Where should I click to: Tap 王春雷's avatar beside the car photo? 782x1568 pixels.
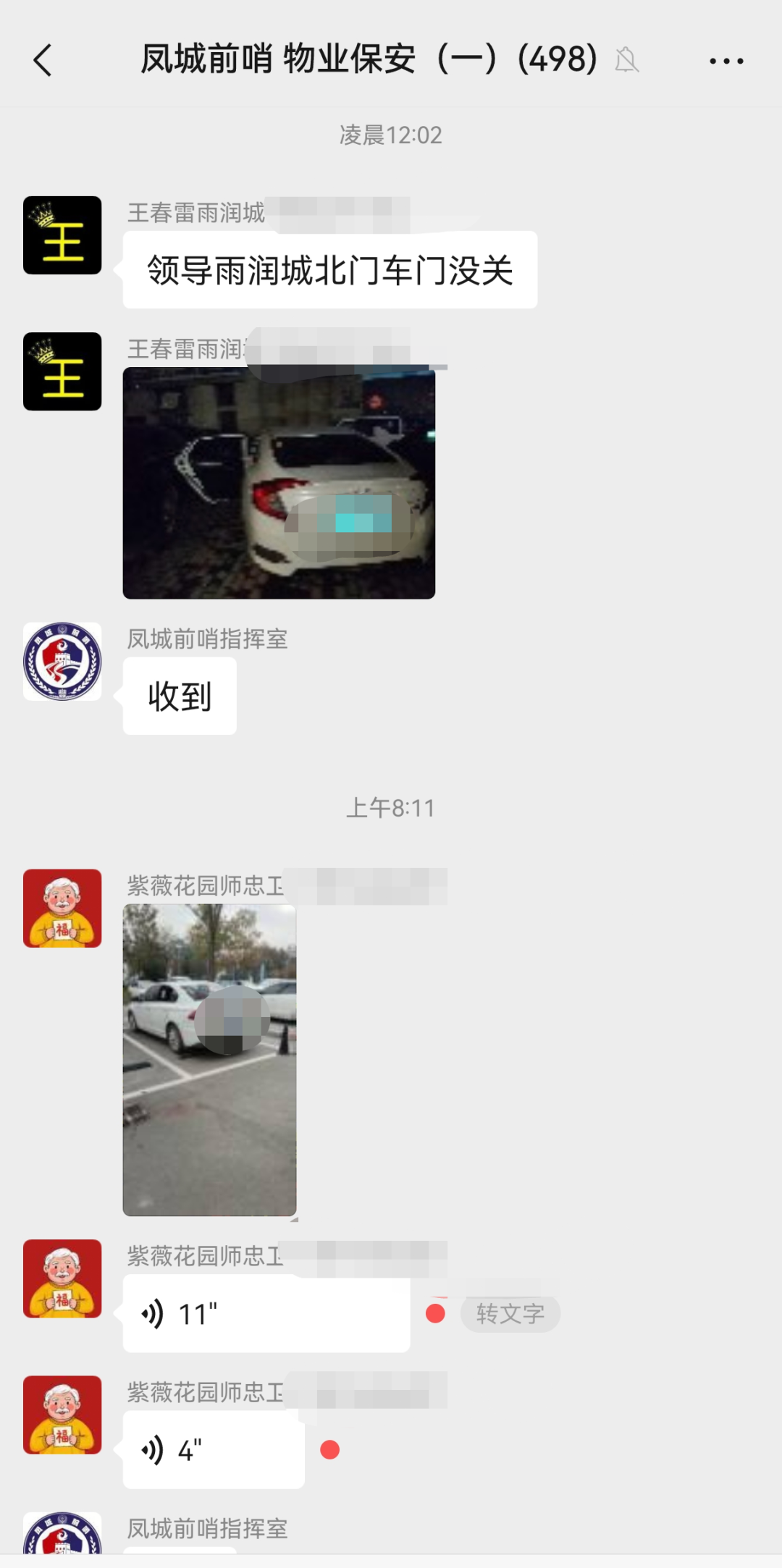tap(62, 373)
